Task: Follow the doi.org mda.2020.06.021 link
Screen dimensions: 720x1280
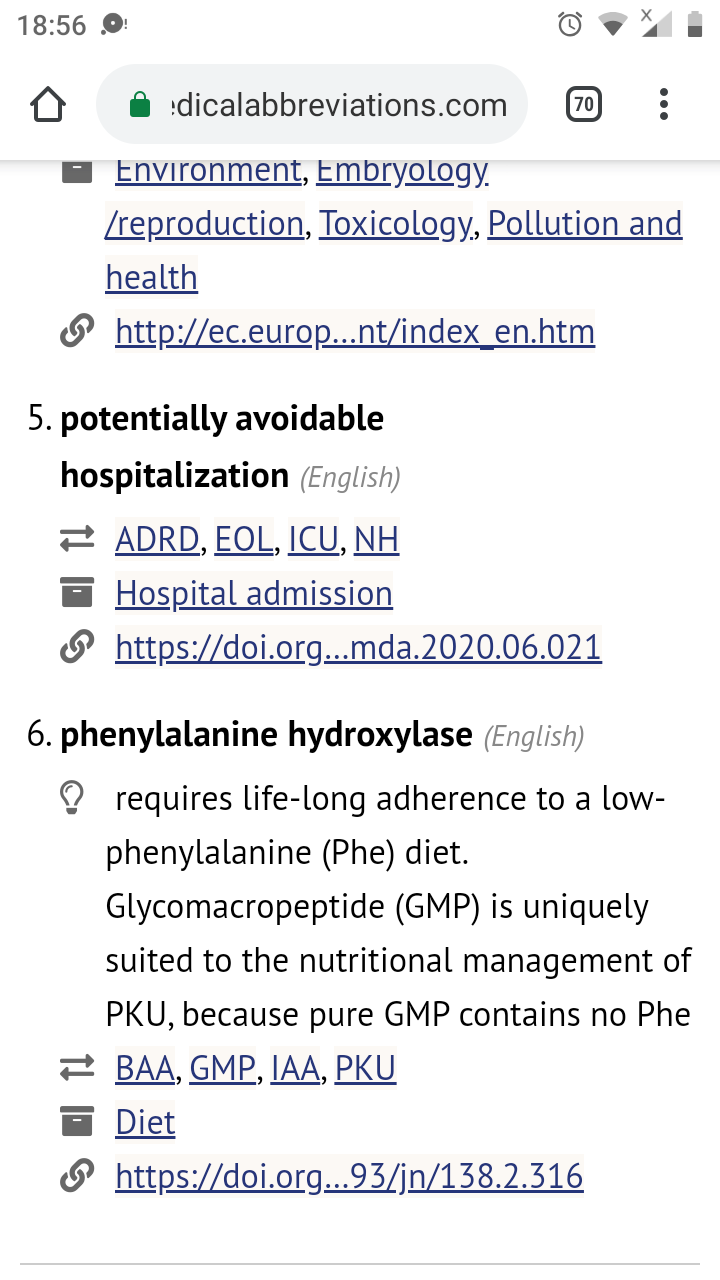Action: (358, 647)
